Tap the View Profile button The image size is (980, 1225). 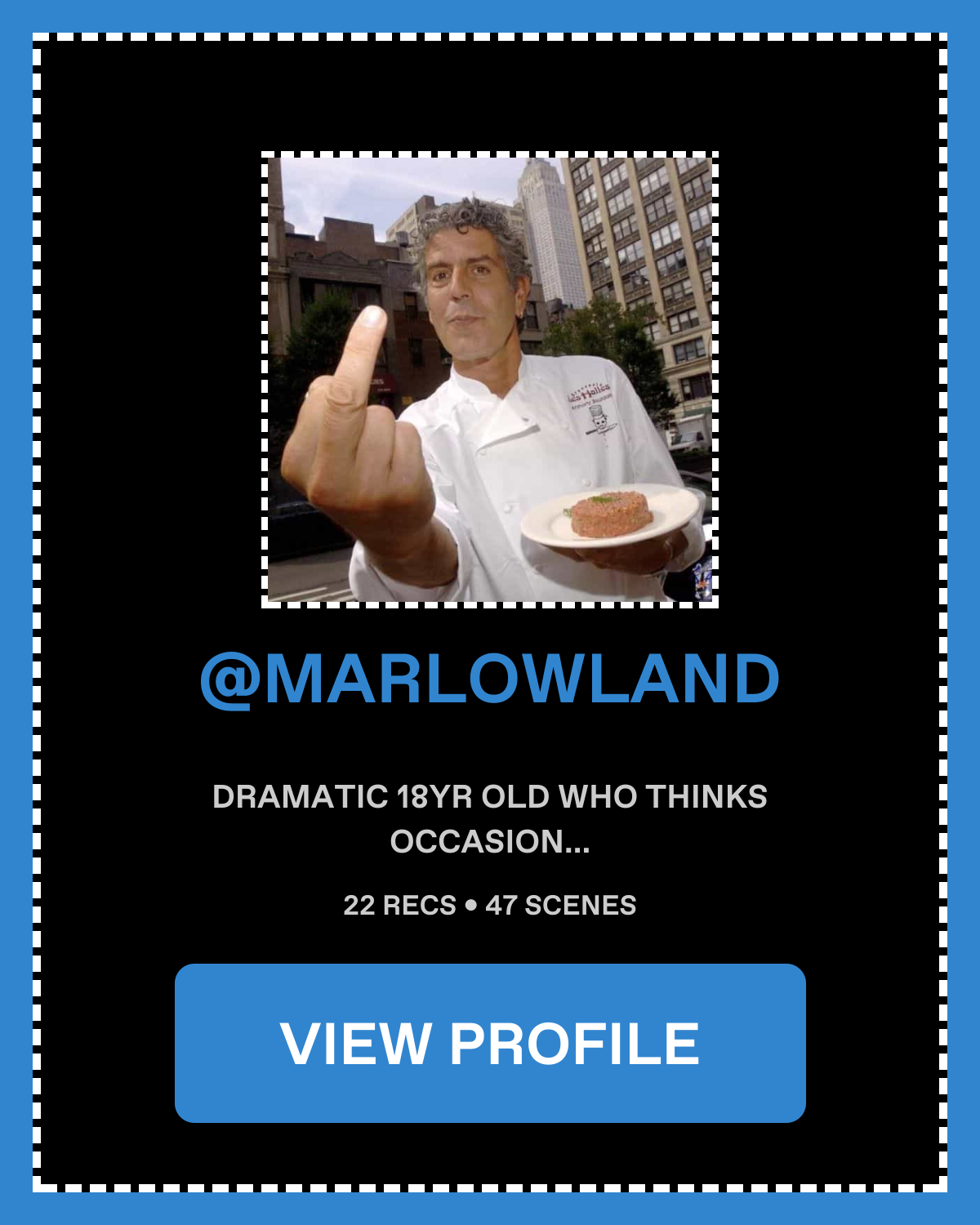pyautogui.click(x=490, y=1043)
